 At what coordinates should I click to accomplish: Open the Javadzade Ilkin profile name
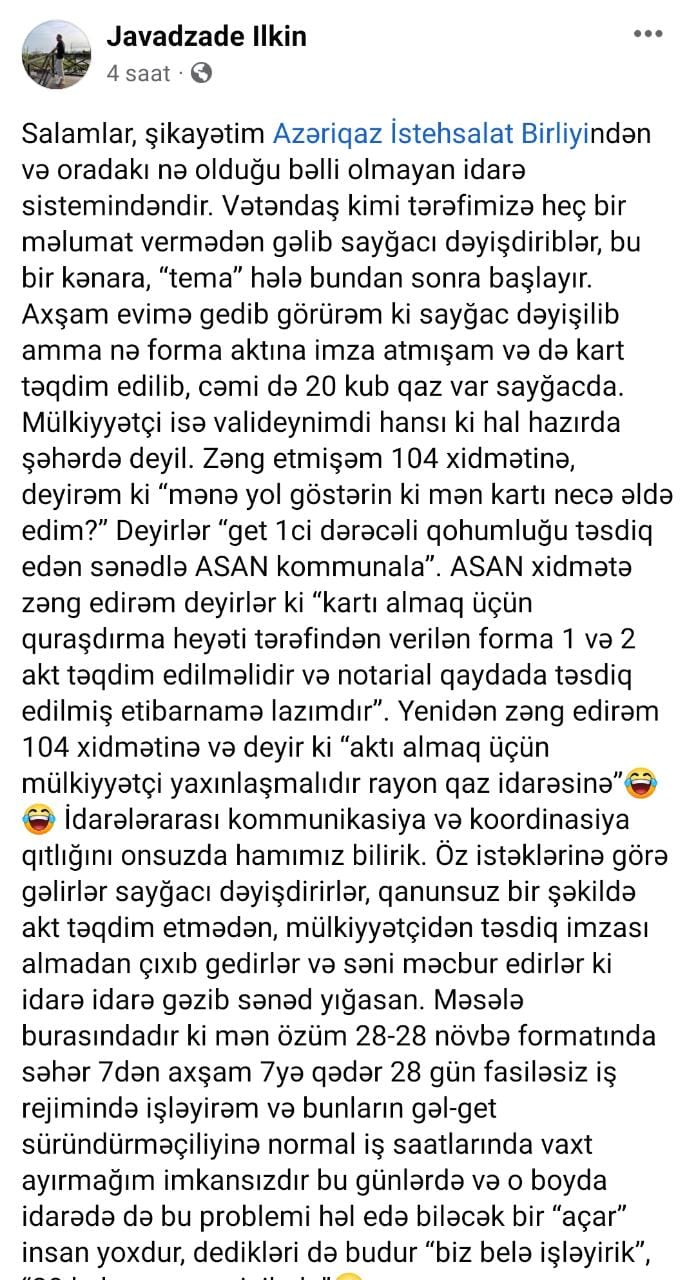206,38
